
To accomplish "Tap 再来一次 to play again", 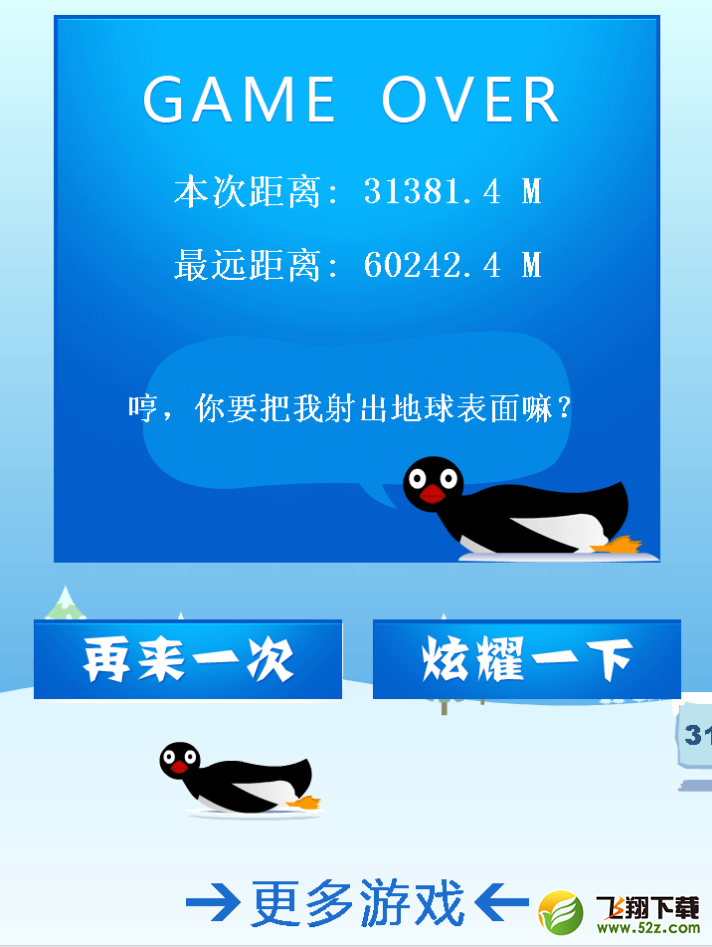I will tap(188, 660).
